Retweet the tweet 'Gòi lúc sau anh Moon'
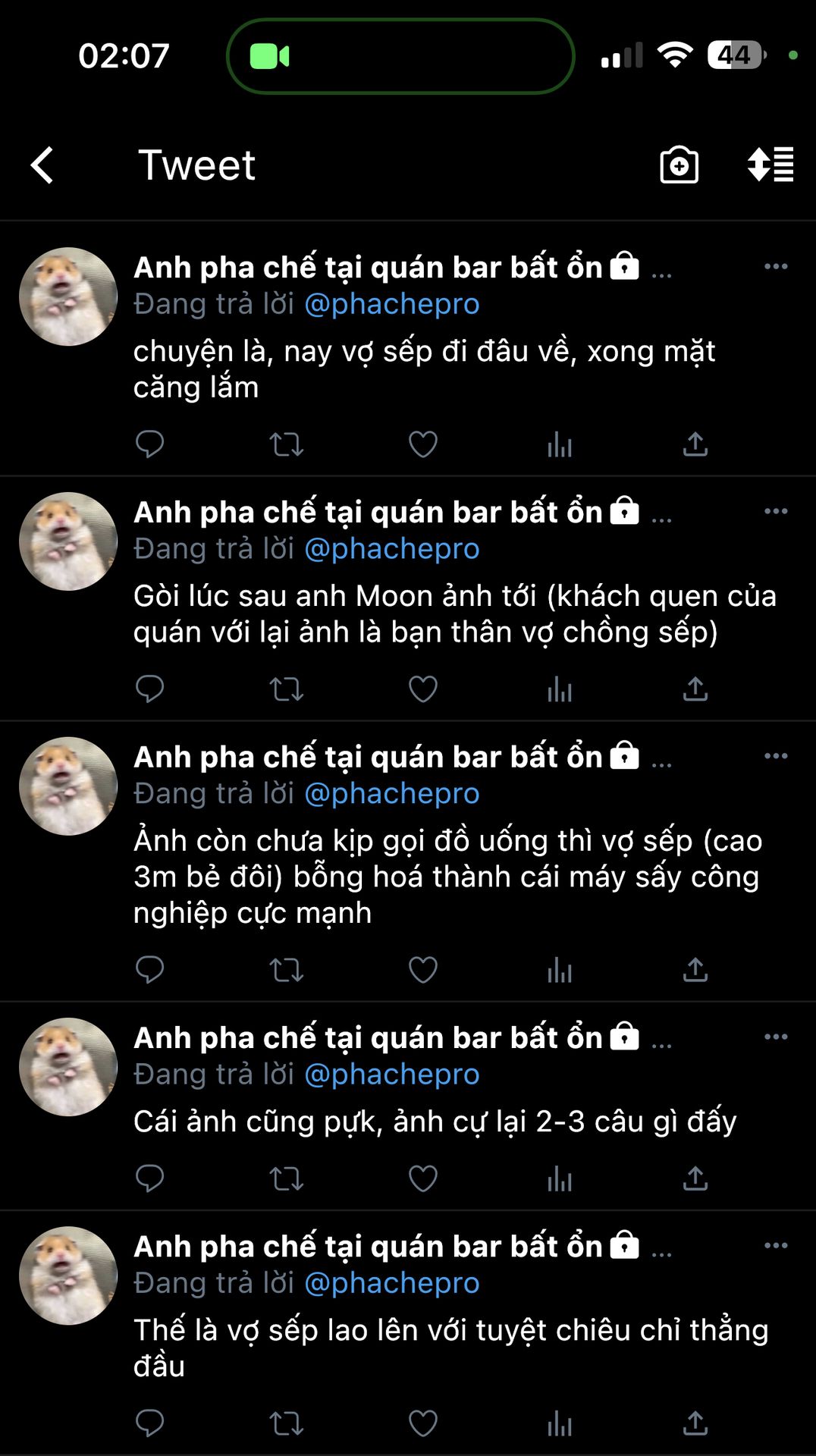The height and width of the screenshot is (1456, 816). point(286,689)
